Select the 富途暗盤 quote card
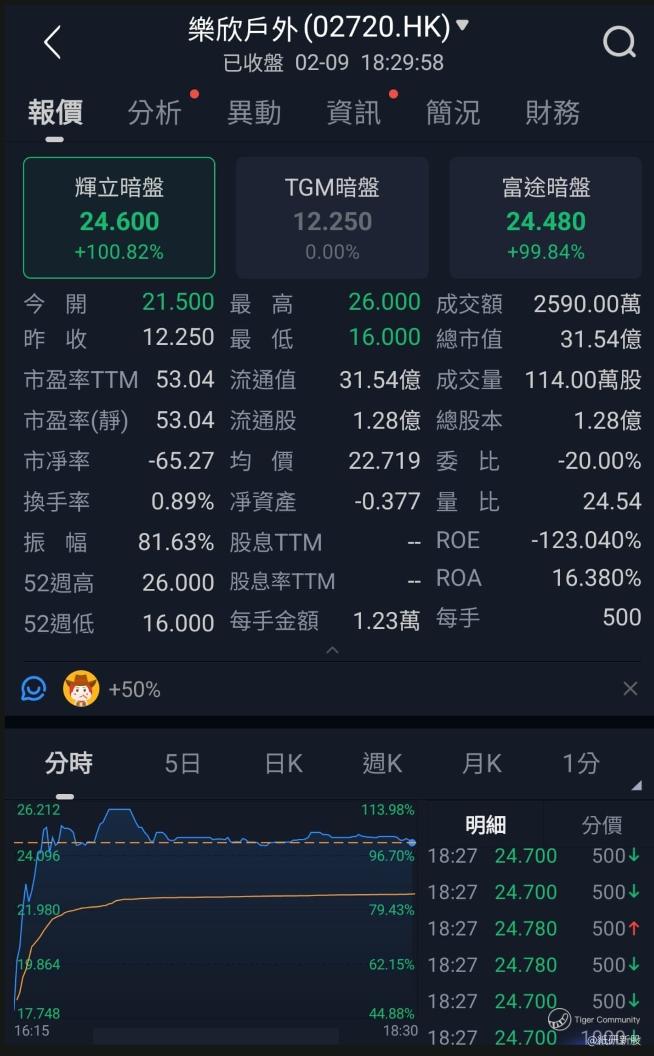Screen dimensions: 654x1056 click(x=545, y=217)
